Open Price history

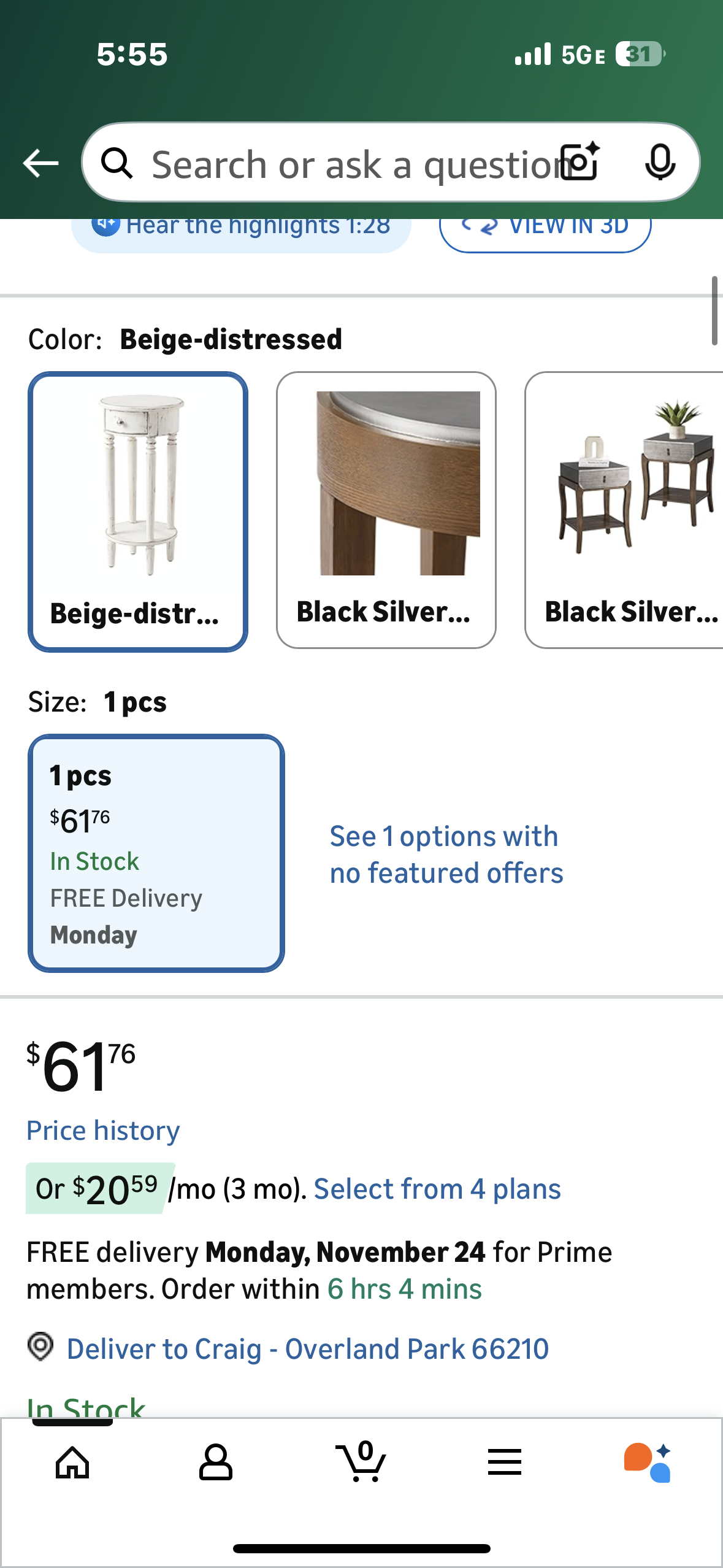[103, 1130]
